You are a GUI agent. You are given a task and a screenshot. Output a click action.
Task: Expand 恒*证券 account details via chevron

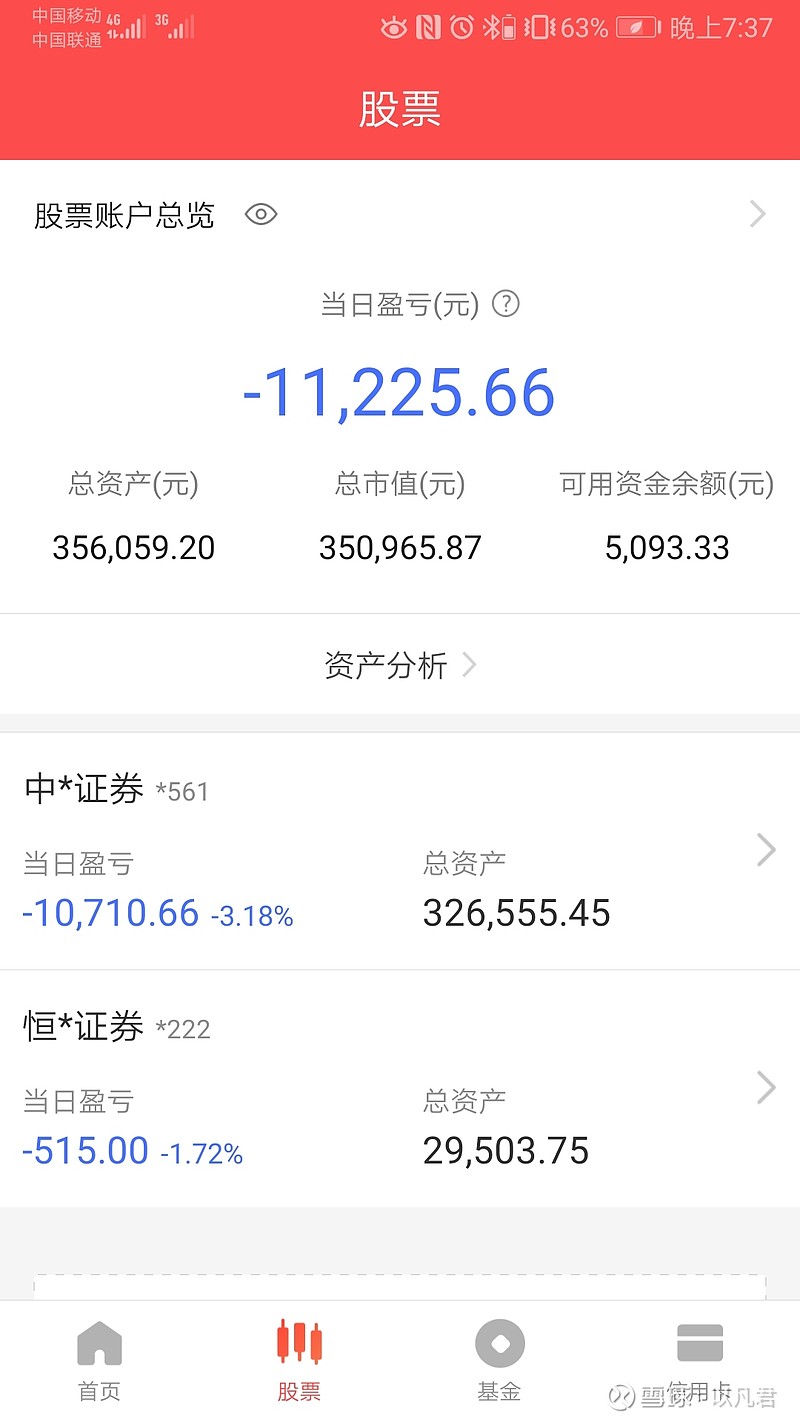(765, 1088)
